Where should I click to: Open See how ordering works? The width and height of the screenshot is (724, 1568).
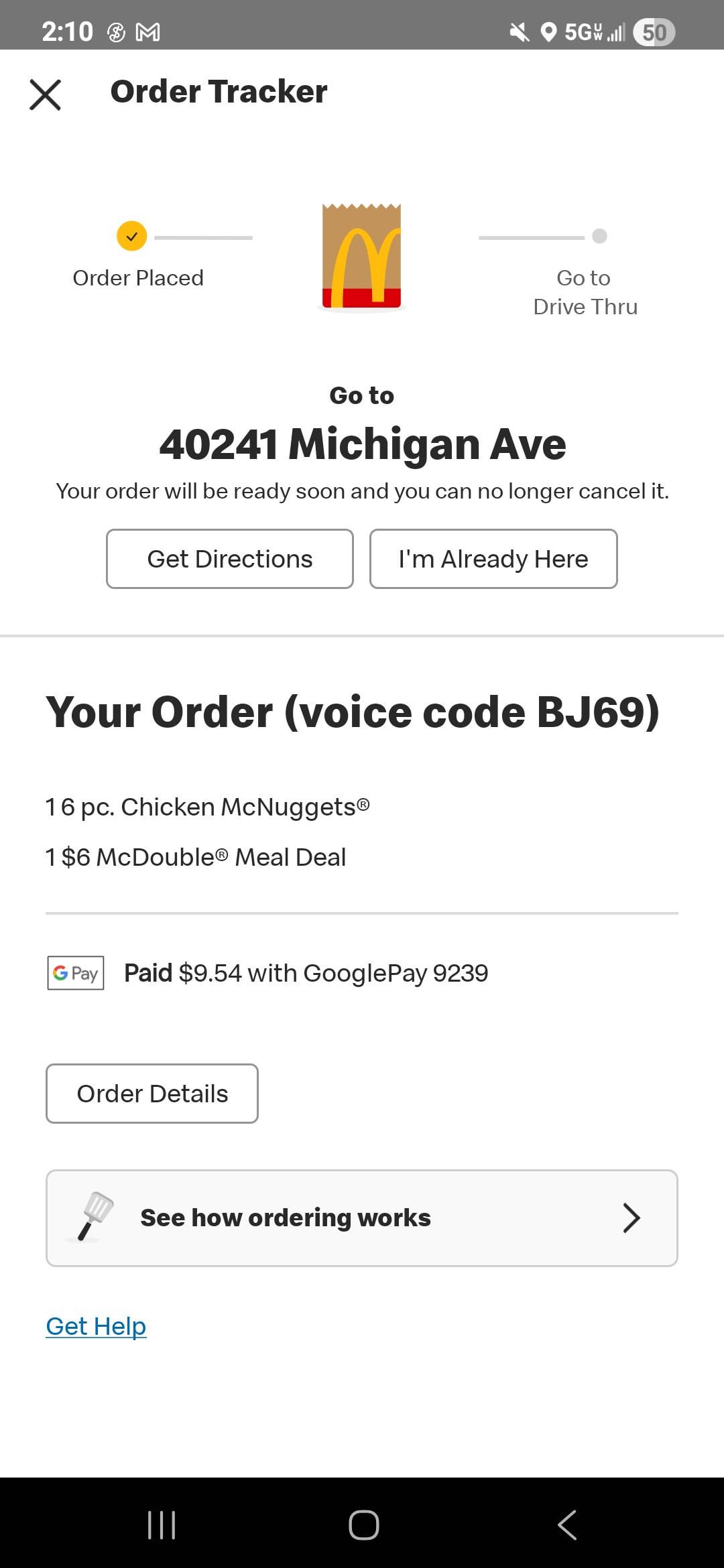362,1218
